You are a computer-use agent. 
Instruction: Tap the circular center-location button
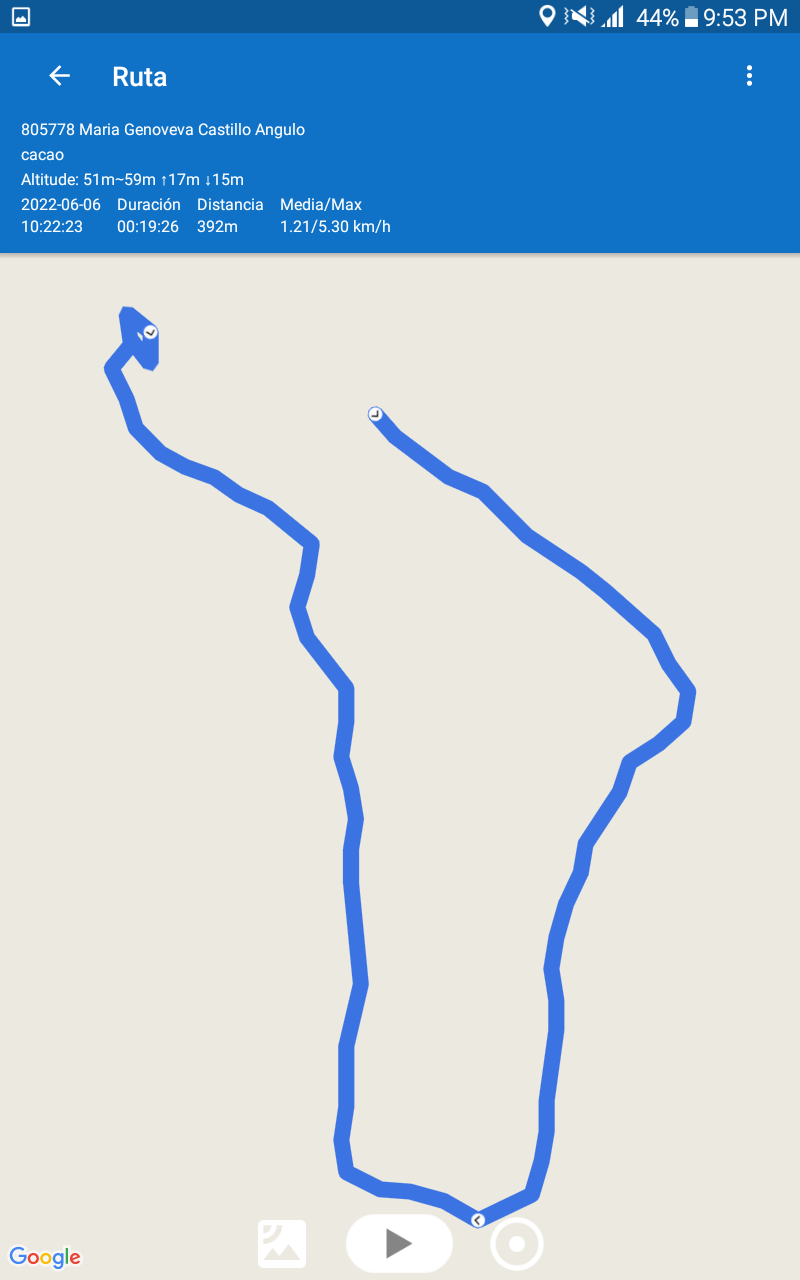click(517, 1244)
